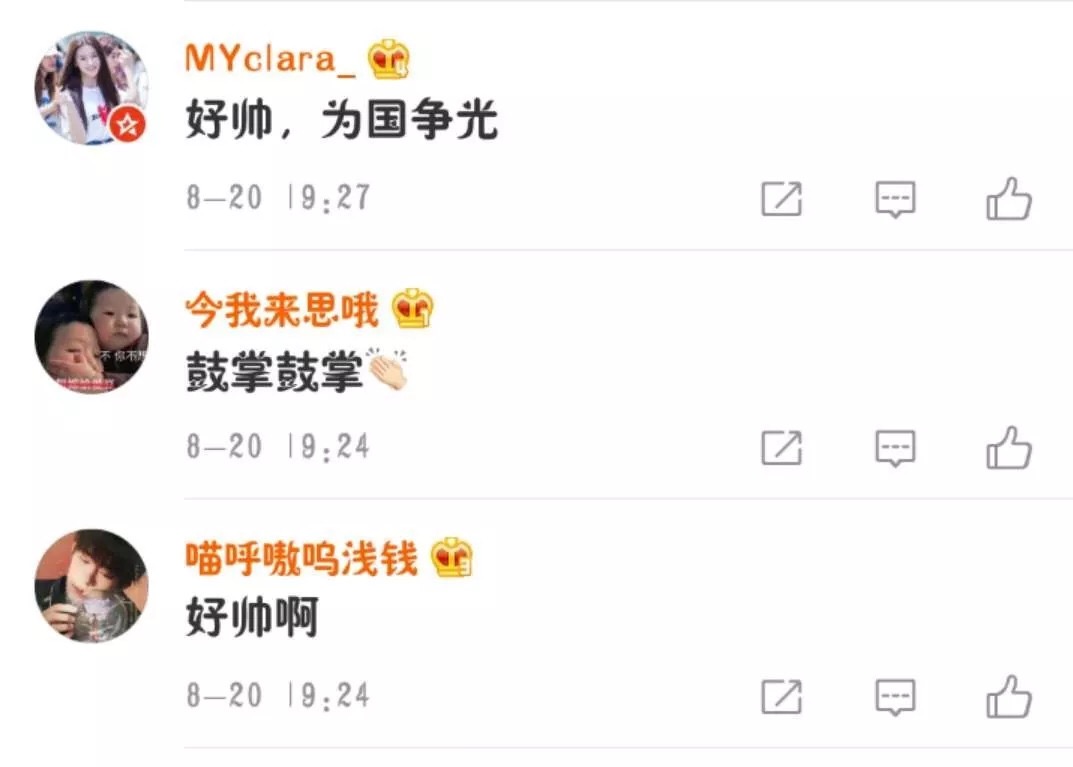1073x767 pixels.
Task: View 今我来思哦's avatar profile
Action: click(91, 337)
